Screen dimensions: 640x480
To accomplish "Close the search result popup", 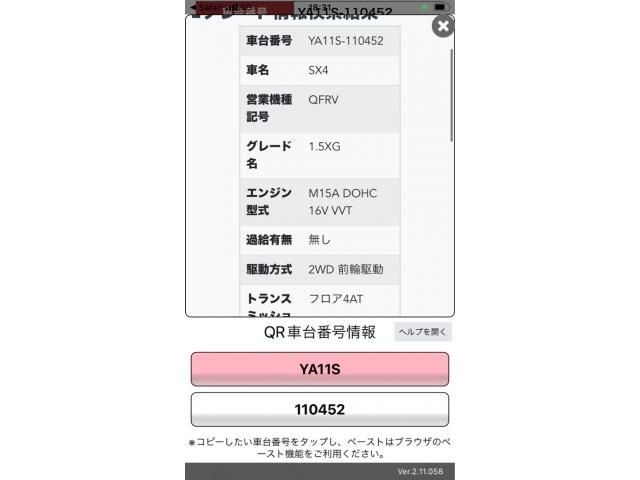I will (443, 27).
